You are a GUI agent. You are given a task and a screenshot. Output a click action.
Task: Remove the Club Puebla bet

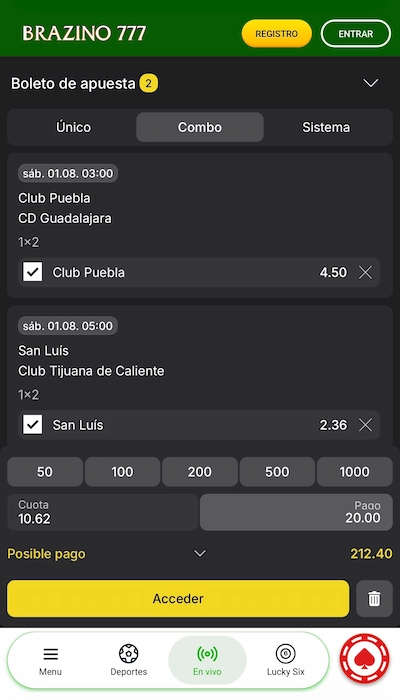(365, 272)
